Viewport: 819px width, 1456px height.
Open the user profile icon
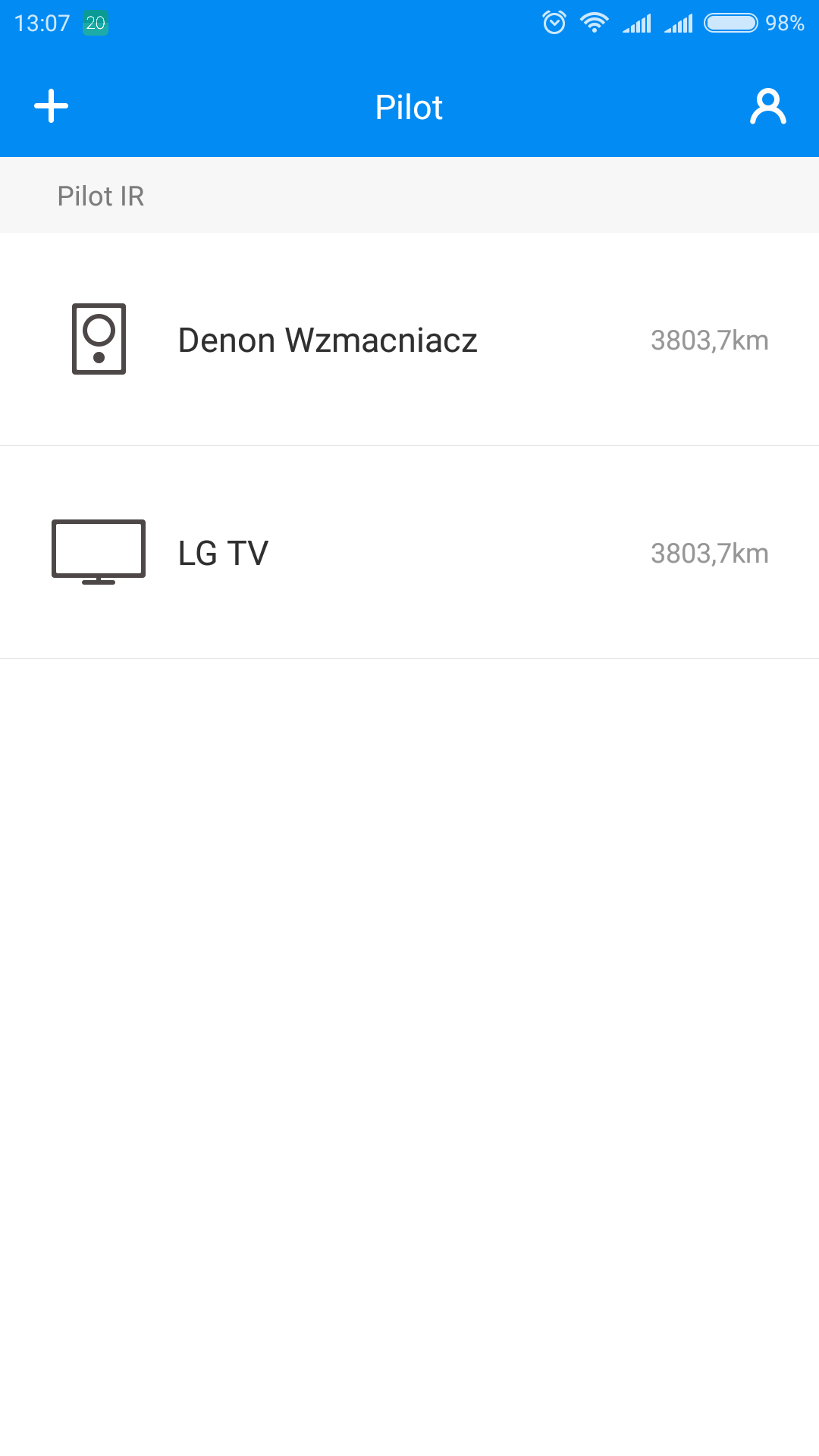point(767,106)
